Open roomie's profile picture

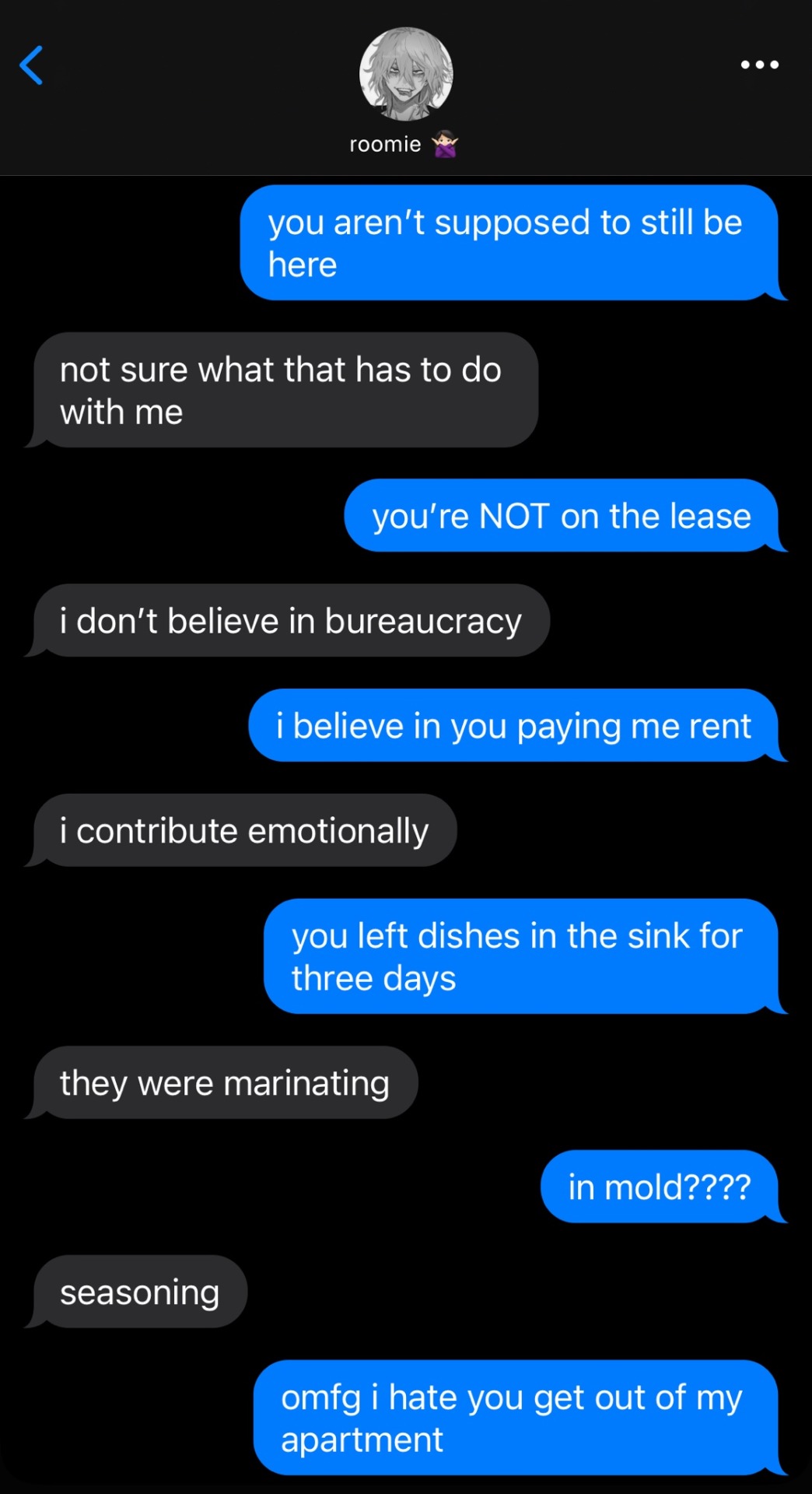[x=405, y=75]
